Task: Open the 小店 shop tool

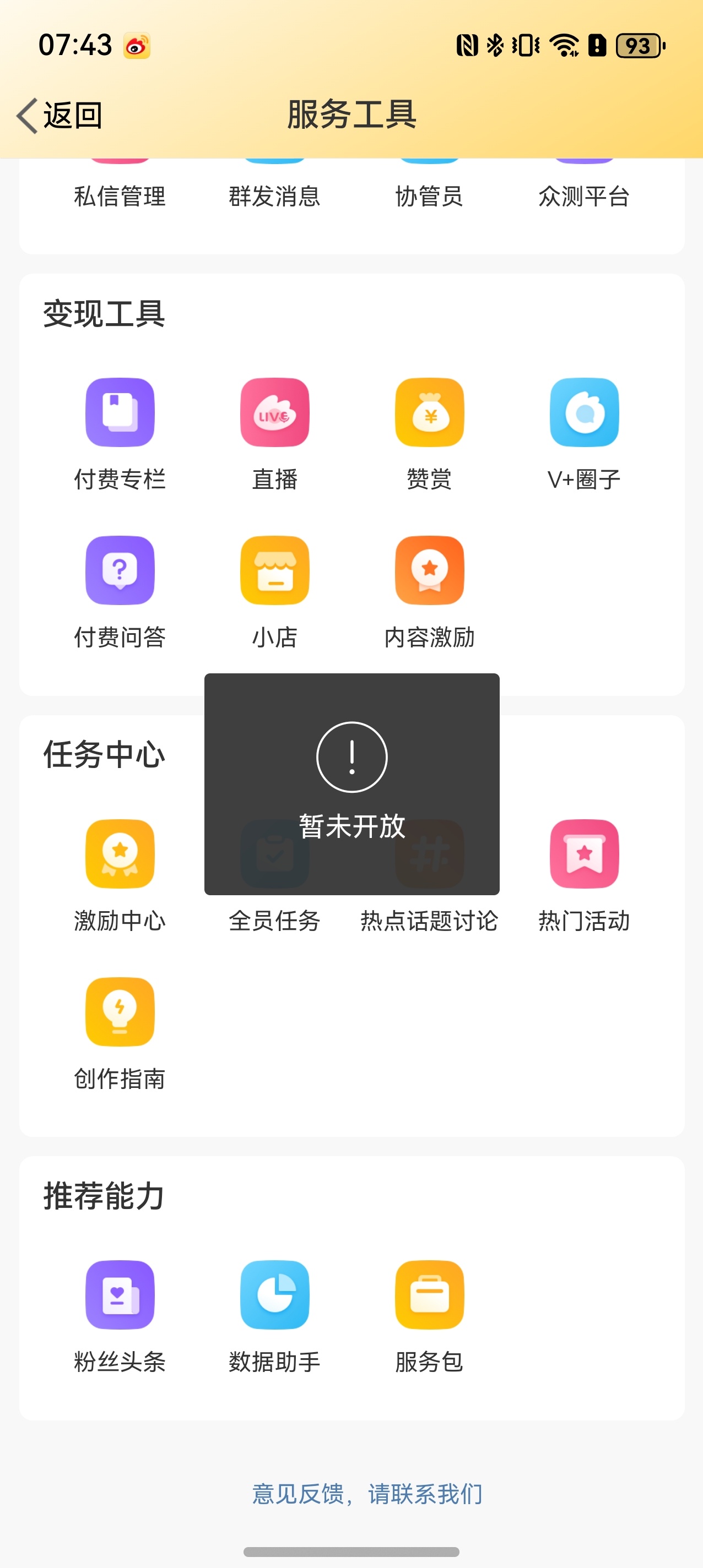Action: point(275,592)
